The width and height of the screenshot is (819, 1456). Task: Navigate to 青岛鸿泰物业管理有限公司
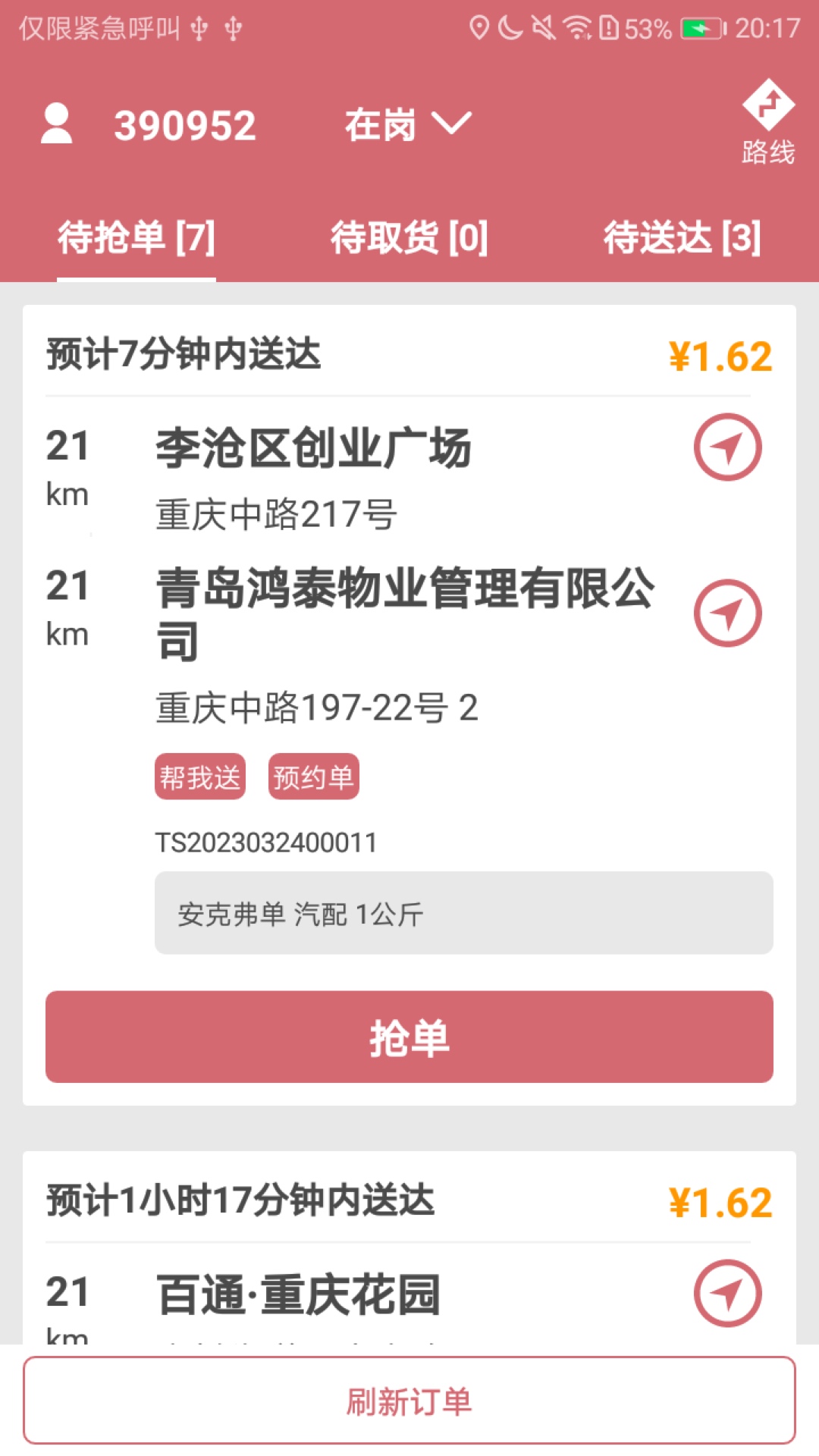727,613
